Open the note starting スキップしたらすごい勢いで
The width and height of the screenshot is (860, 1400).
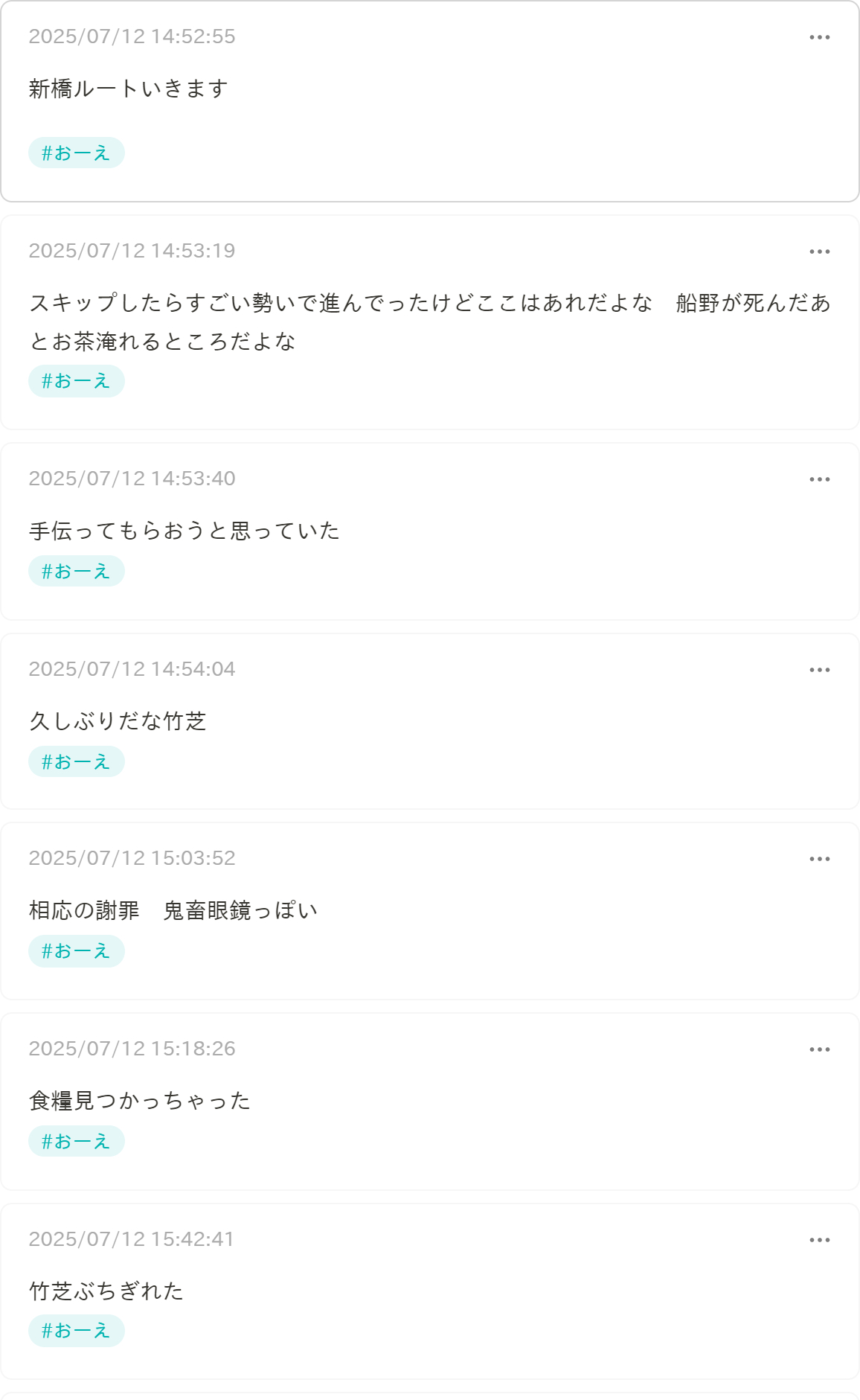point(430,322)
